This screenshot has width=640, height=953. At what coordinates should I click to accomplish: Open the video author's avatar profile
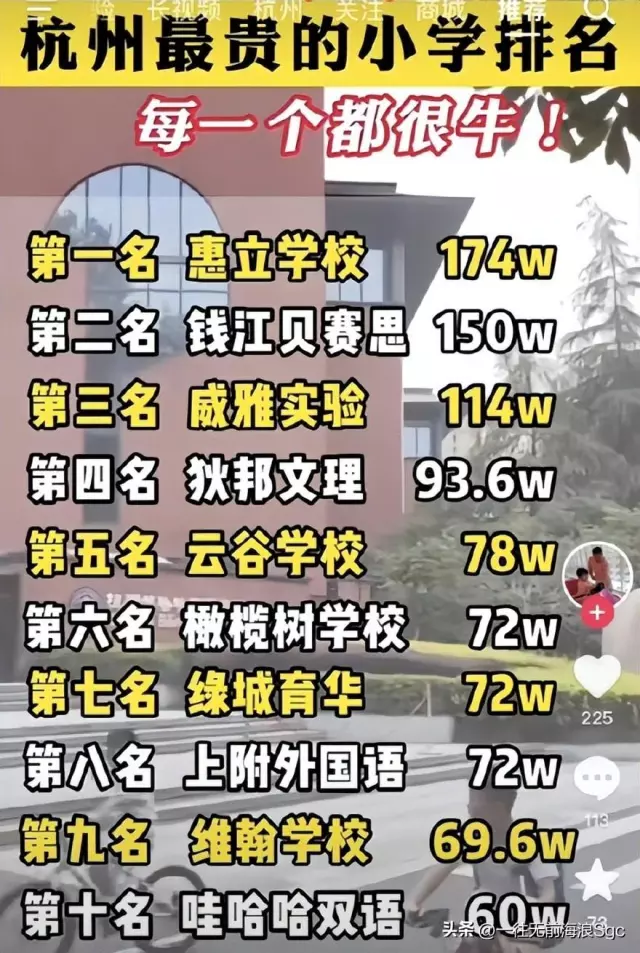(x=597, y=574)
